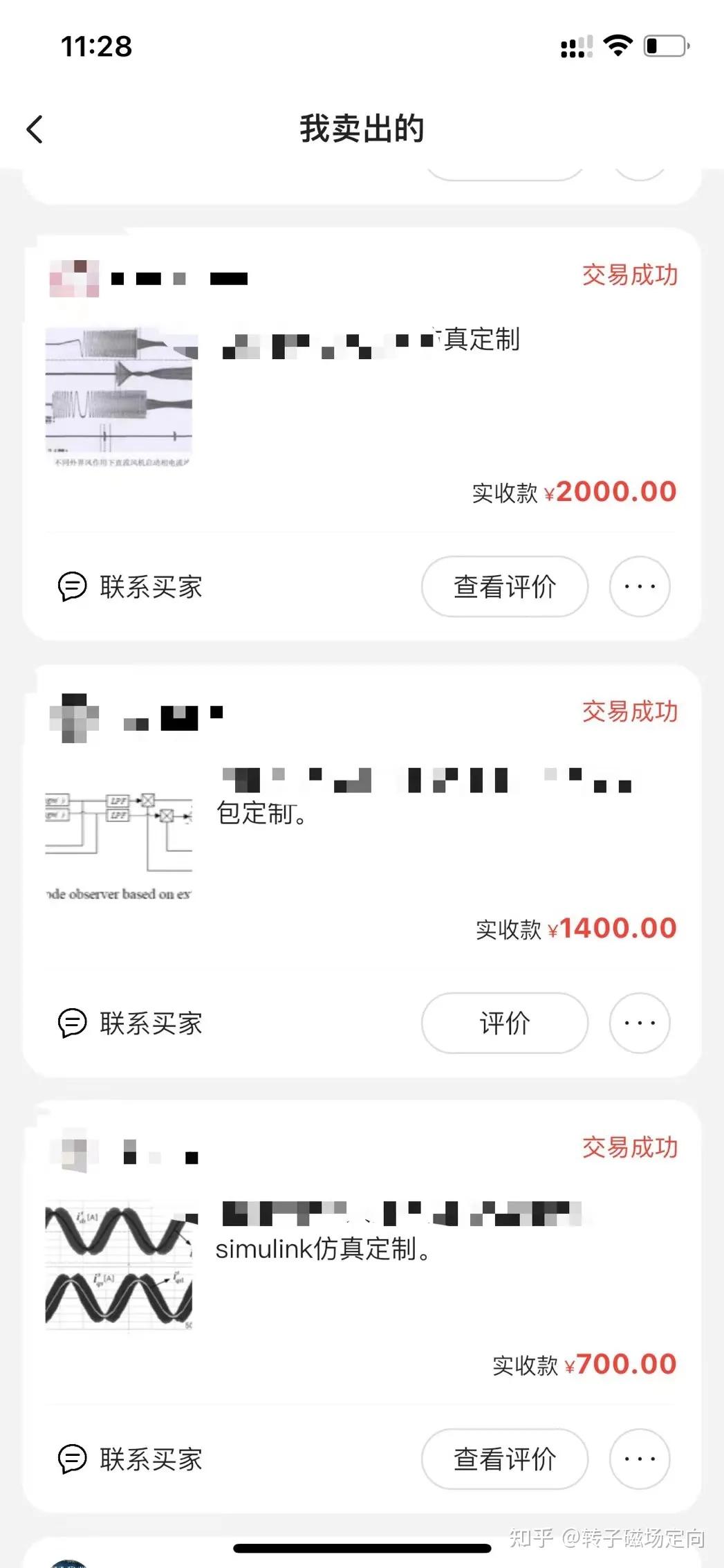The image size is (724, 1568).
Task: Open the "..." more options on the ¥700 order
Action: pos(638,1459)
